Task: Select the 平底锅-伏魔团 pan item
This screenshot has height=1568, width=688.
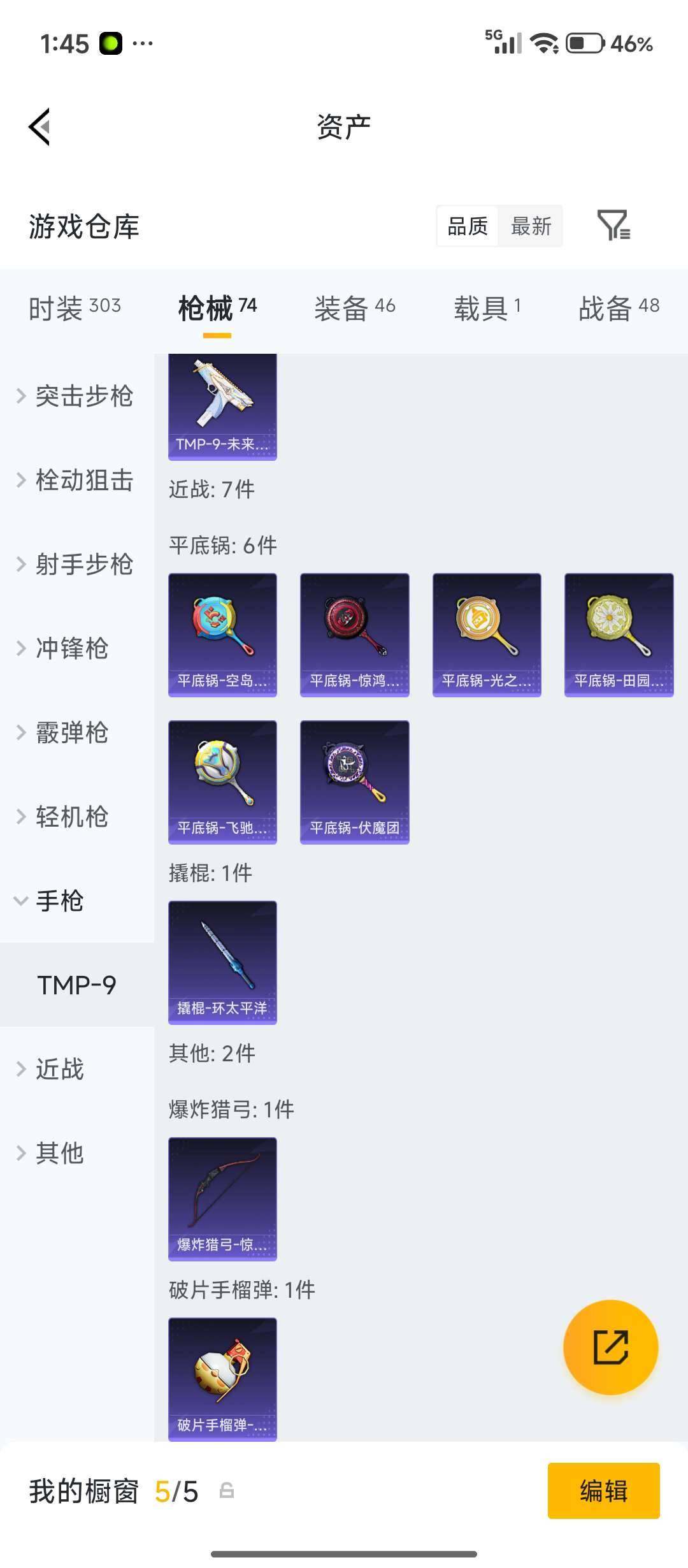Action: click(x=354, y=783)
